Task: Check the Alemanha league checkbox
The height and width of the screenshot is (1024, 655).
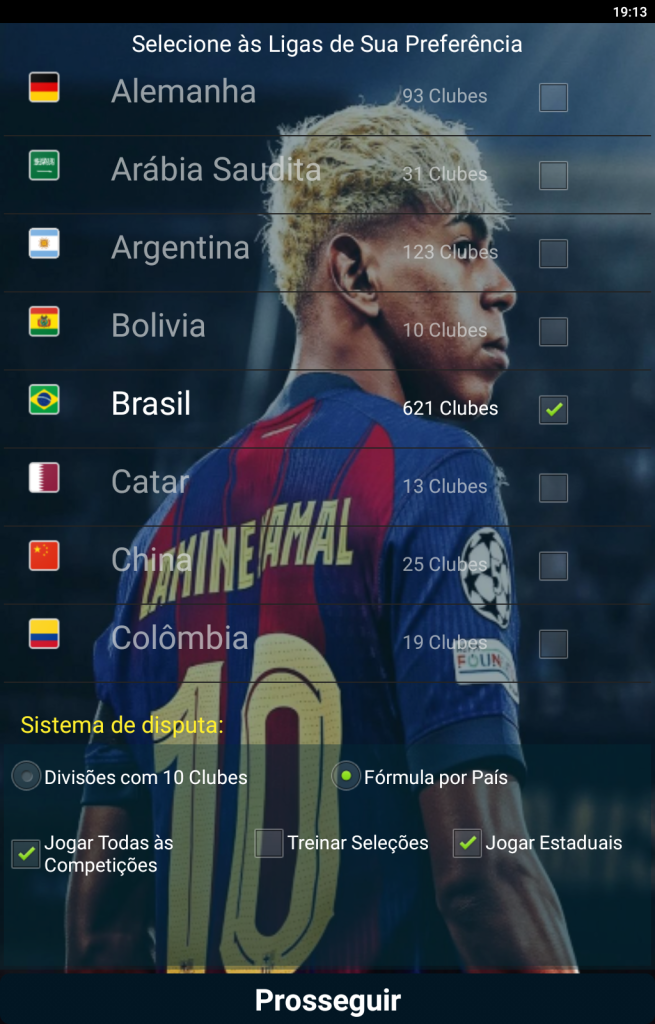Action: (x=553, y=97)
